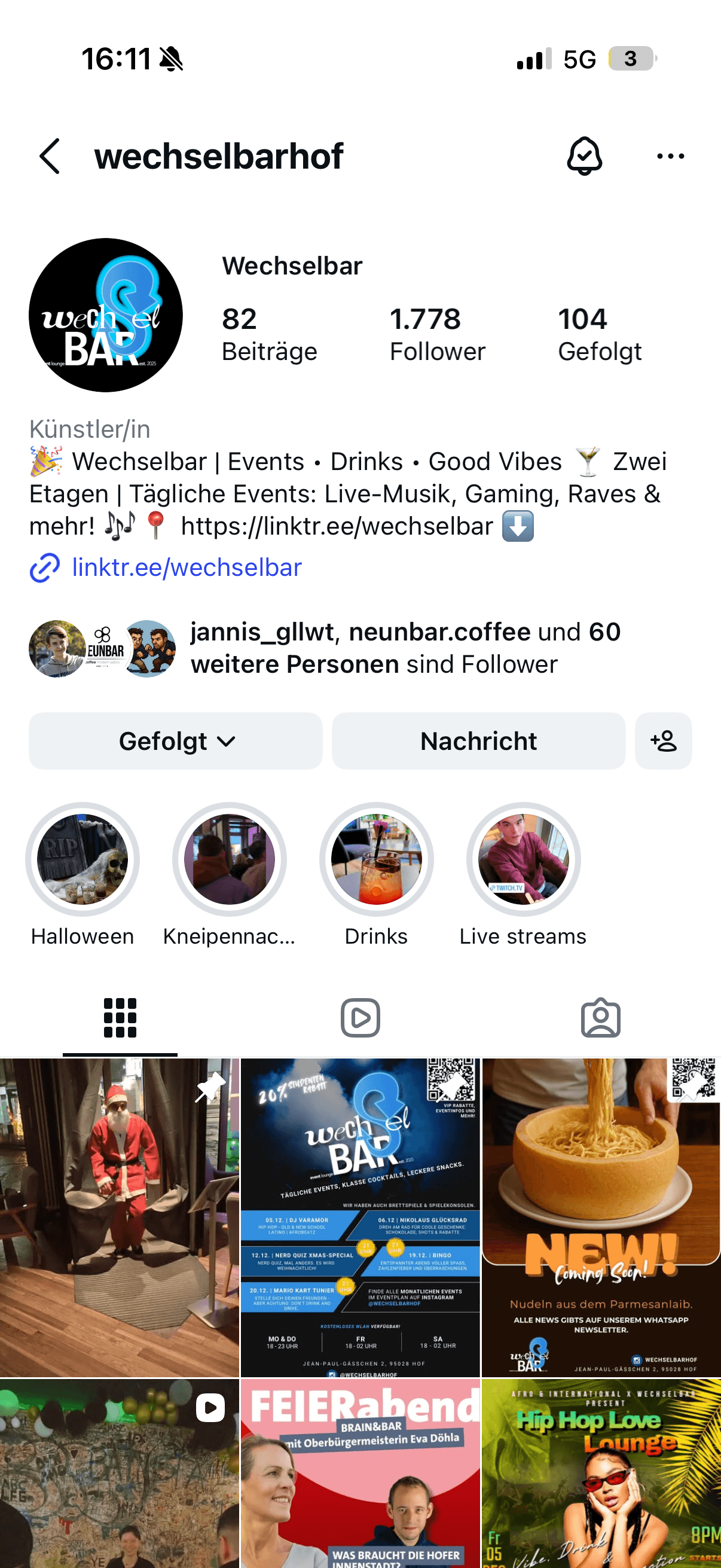Image resolution: width=721 pixels, height=1568 pixels.
Task: Open the Reels tab icon
Action: click(x=360, y=1017)
